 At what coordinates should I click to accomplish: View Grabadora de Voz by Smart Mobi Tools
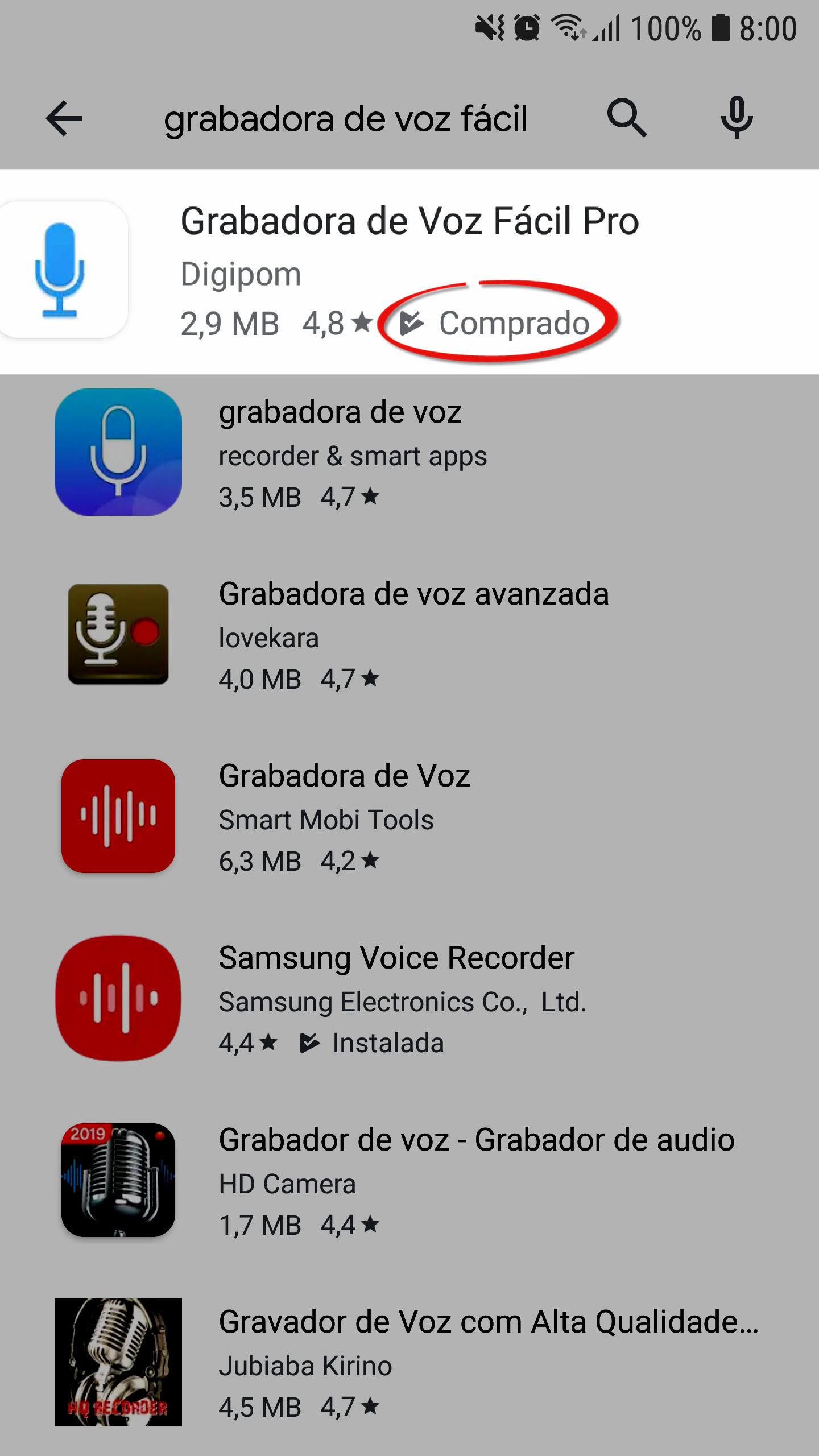tap(344, 776)
